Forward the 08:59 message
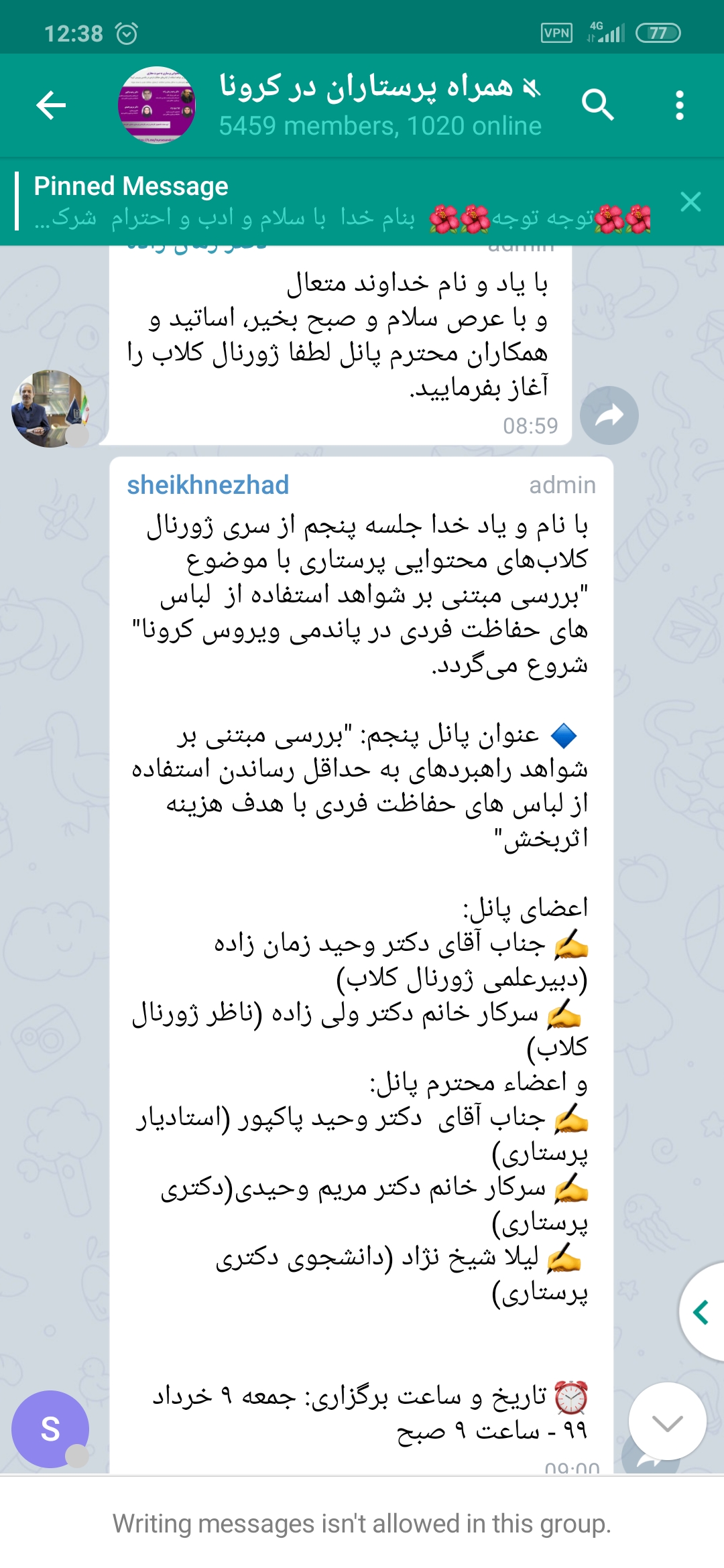724x1568 pixels. [609, 415]
